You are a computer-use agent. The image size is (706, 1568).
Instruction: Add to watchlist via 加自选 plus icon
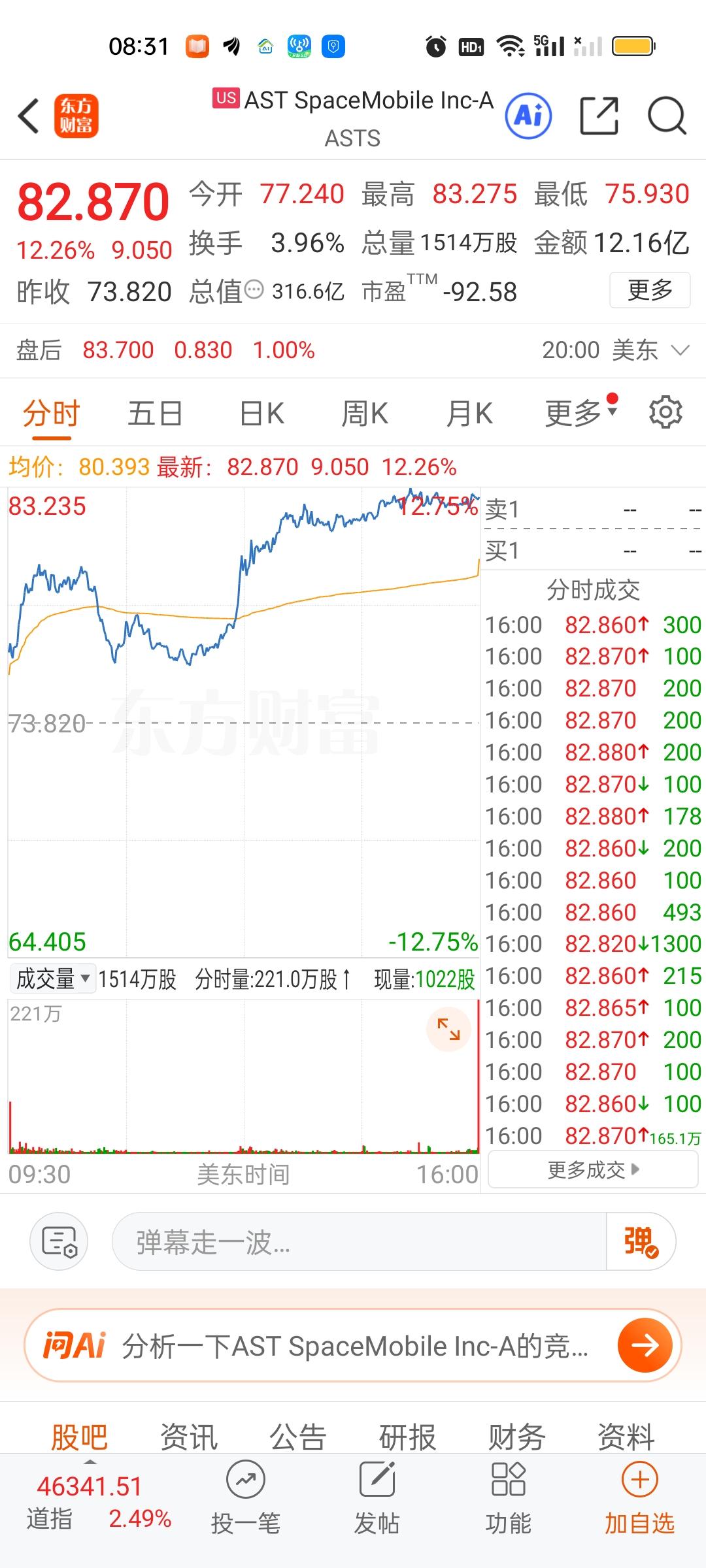(639, 1478)
